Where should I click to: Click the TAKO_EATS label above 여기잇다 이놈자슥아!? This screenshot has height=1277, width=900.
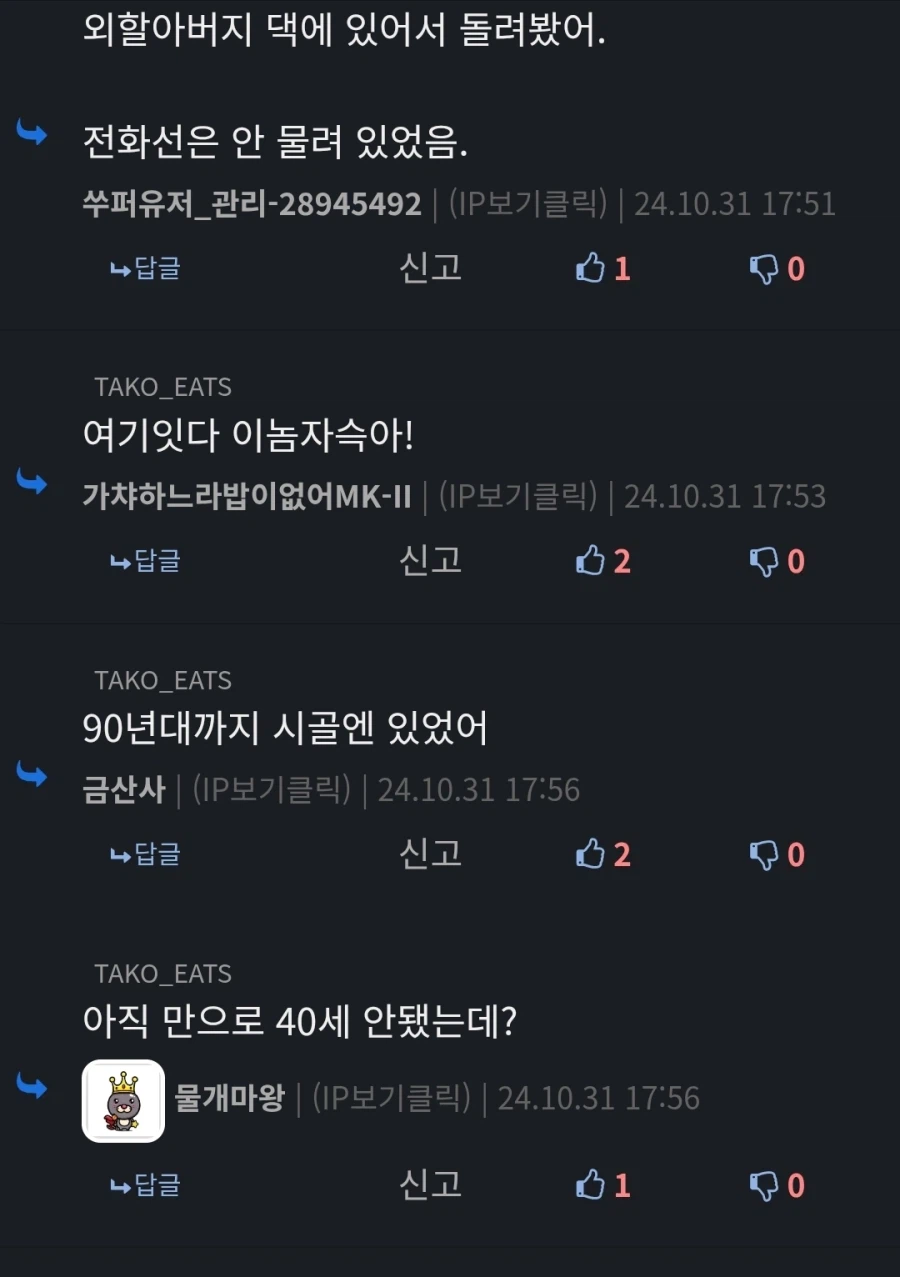pyautogui.click(x=165, y=387)
